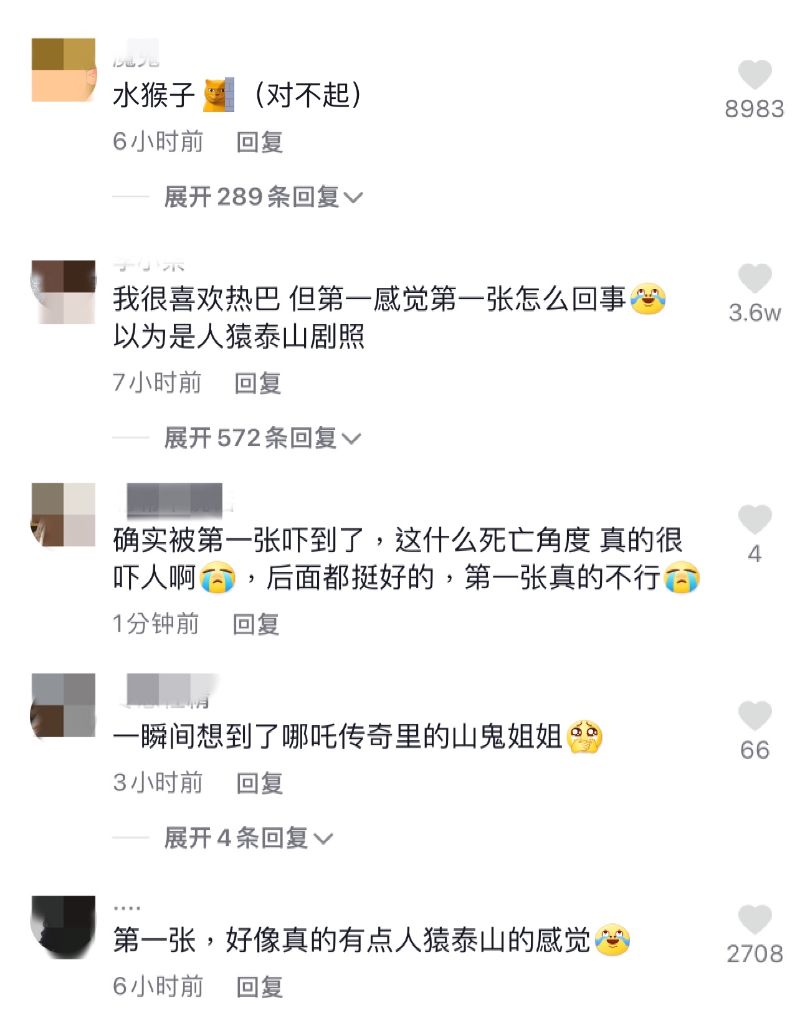Like the 山鬼姐姐 comment
This screenshot has height=1023, width=800.
coord(755,717)
